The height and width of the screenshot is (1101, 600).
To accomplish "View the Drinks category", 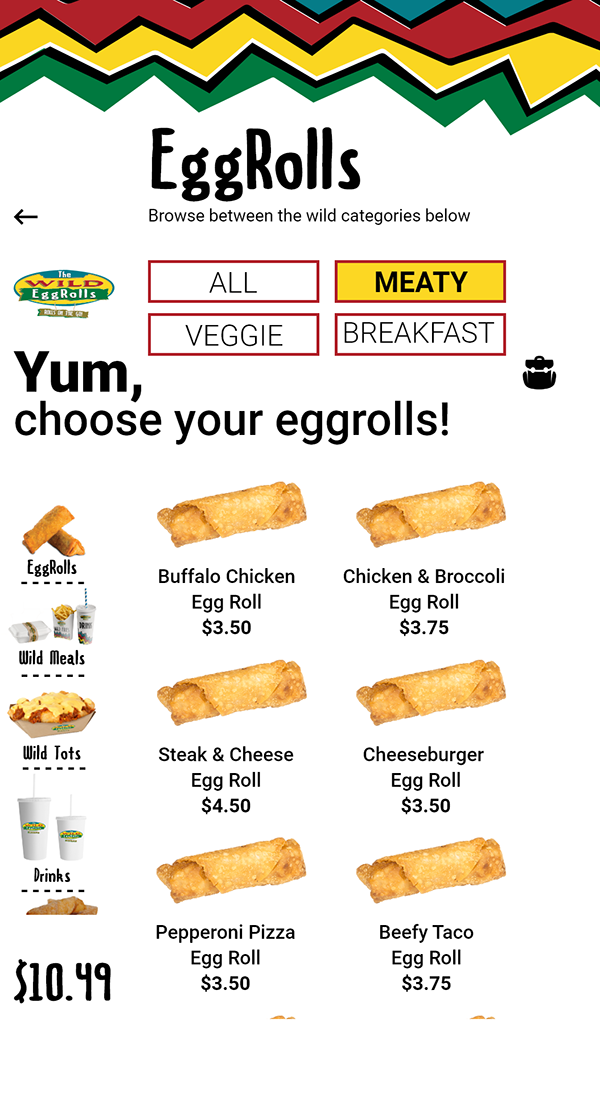I will [51, 830].
